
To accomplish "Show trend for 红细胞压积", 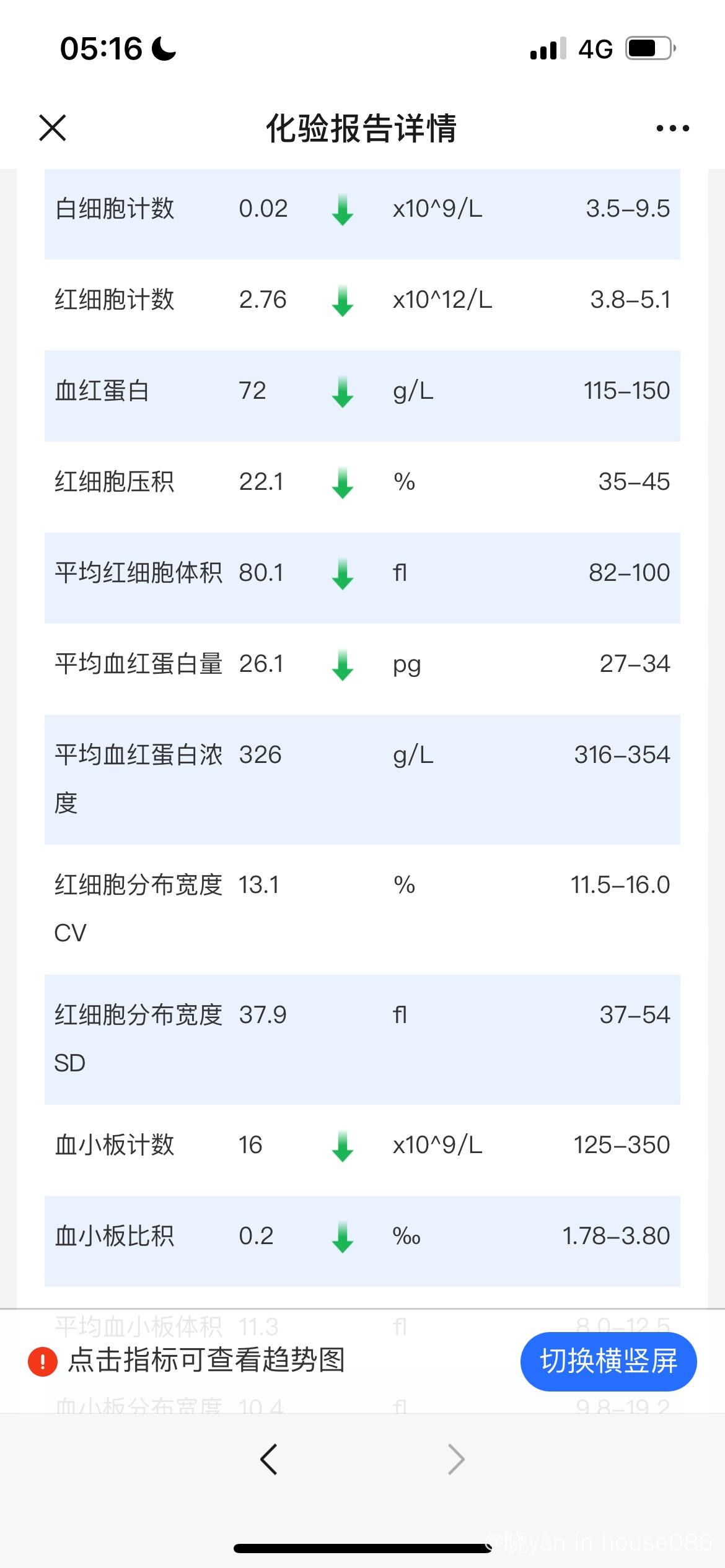I will coord(362,487).
